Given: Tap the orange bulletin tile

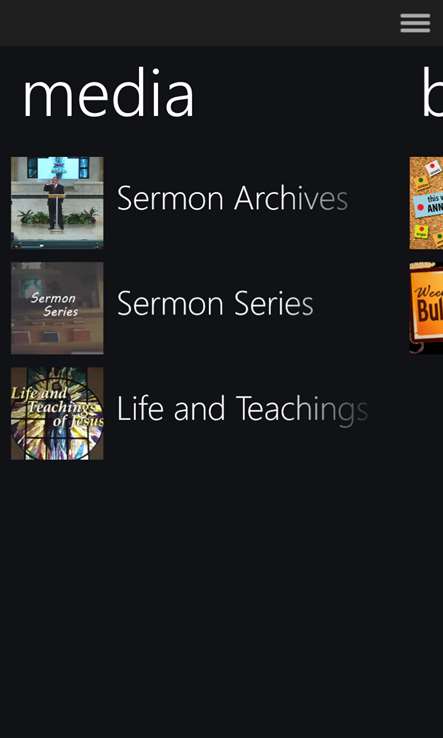Looking at the screenshot, I should point(426,308).
